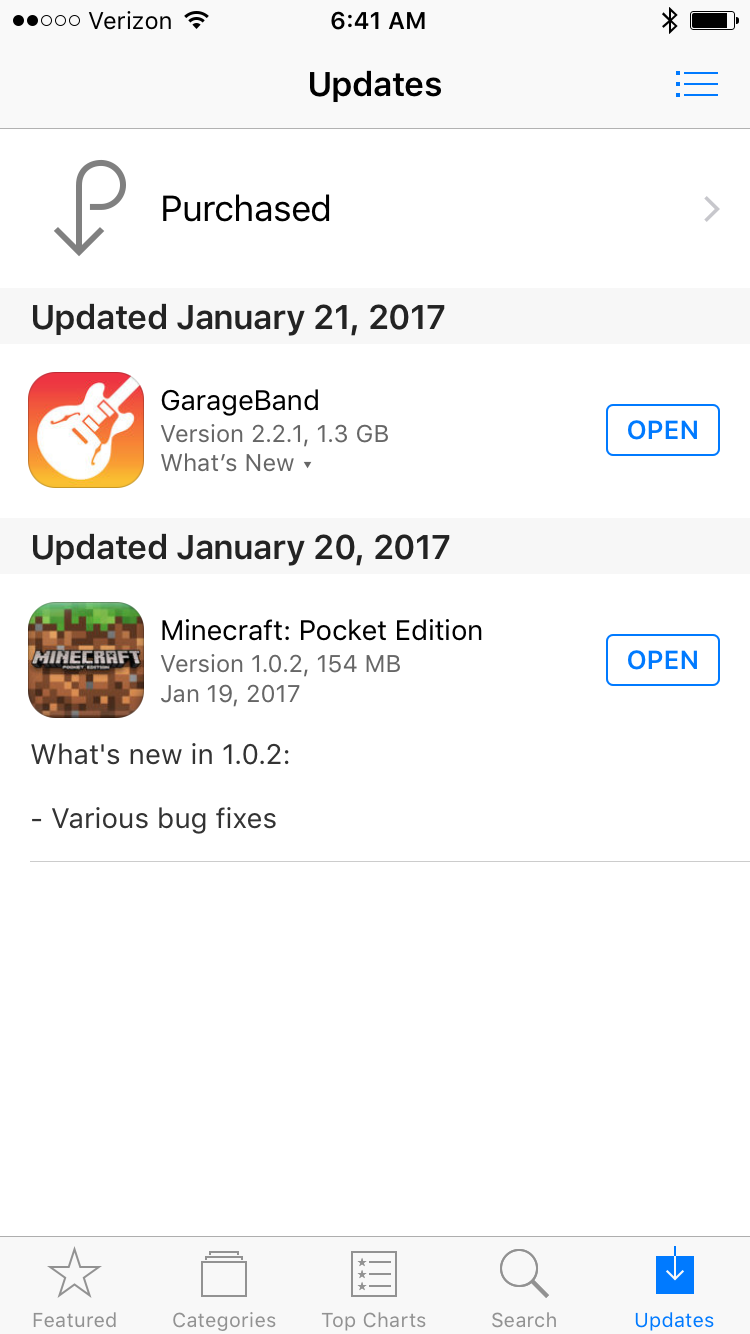
Task: Switch to the Search tab
Action: pos(524,1286)
